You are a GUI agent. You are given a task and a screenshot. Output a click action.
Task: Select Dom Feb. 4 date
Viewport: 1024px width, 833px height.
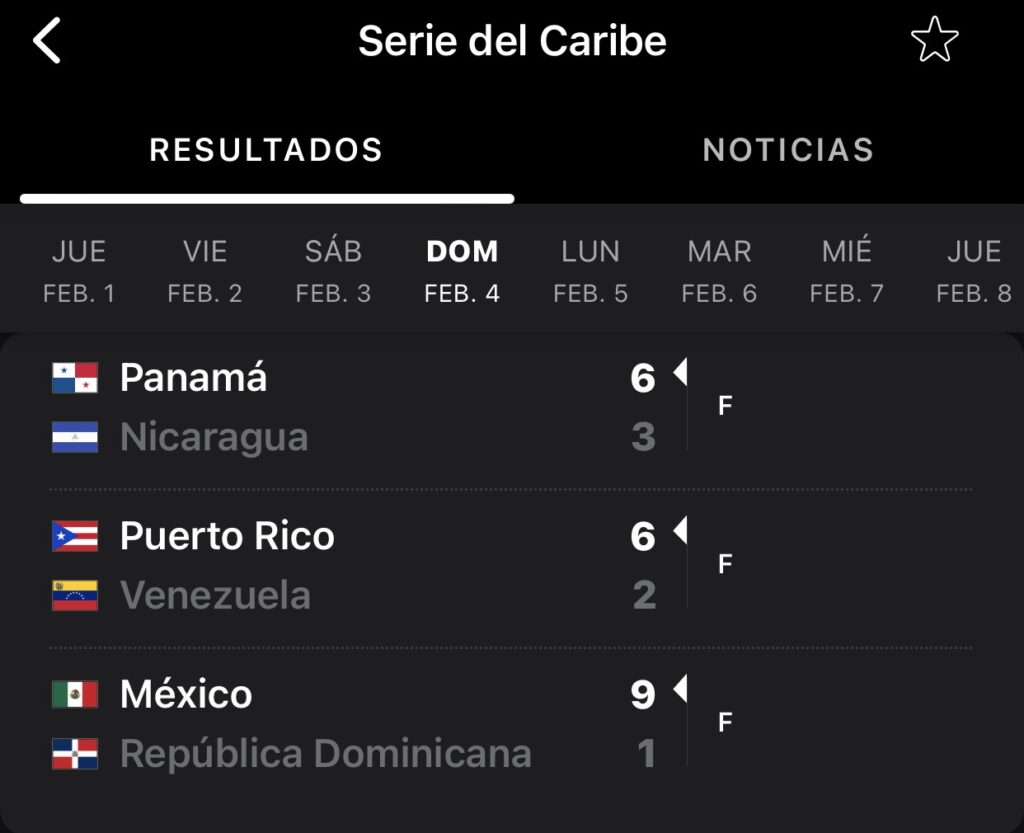(462, 271)
